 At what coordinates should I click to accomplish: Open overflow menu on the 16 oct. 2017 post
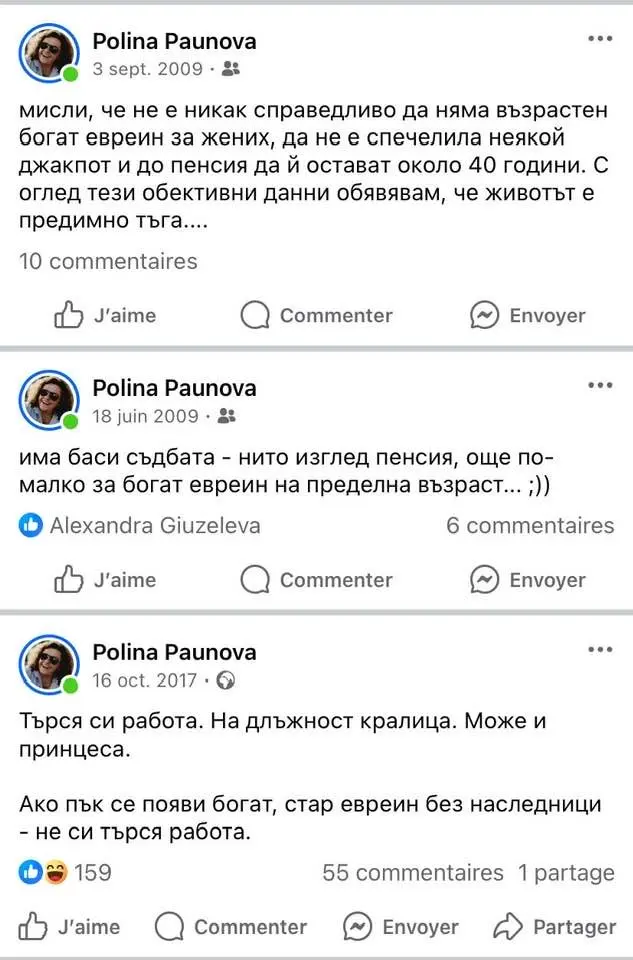pyautogui.click(x=599, y=650)
